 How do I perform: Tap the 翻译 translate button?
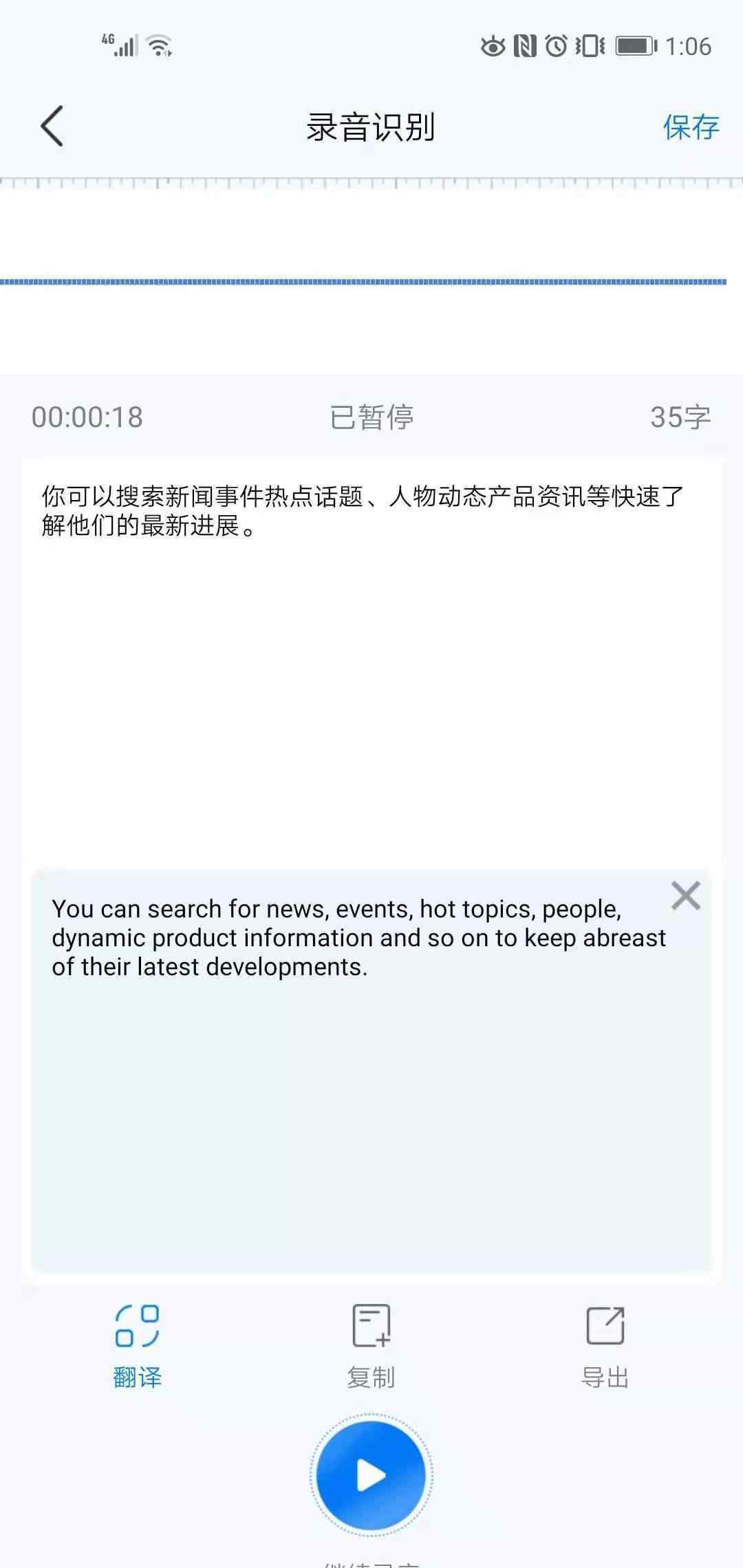[137, 1346]
